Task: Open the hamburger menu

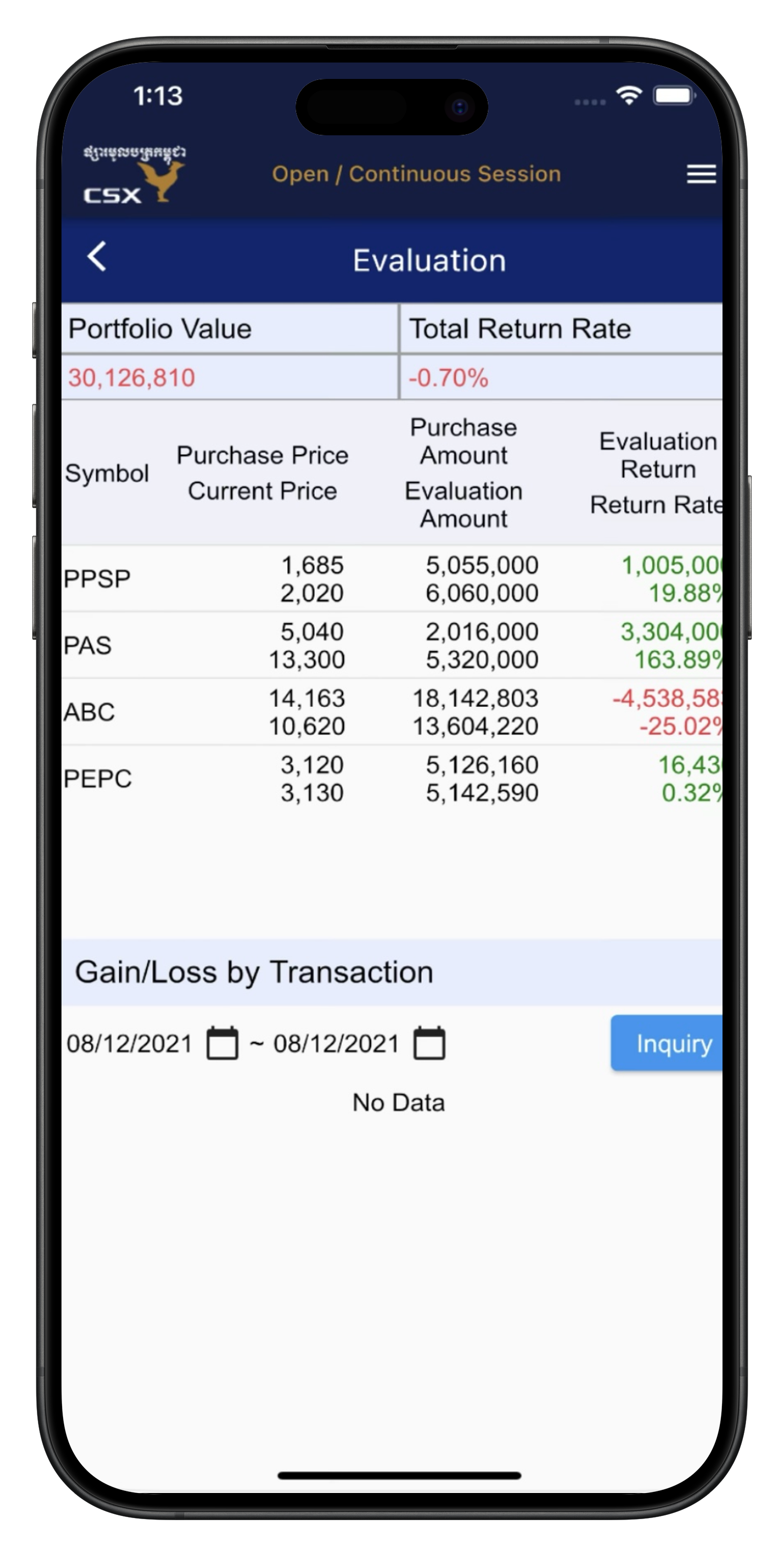Action: (700, 174)
